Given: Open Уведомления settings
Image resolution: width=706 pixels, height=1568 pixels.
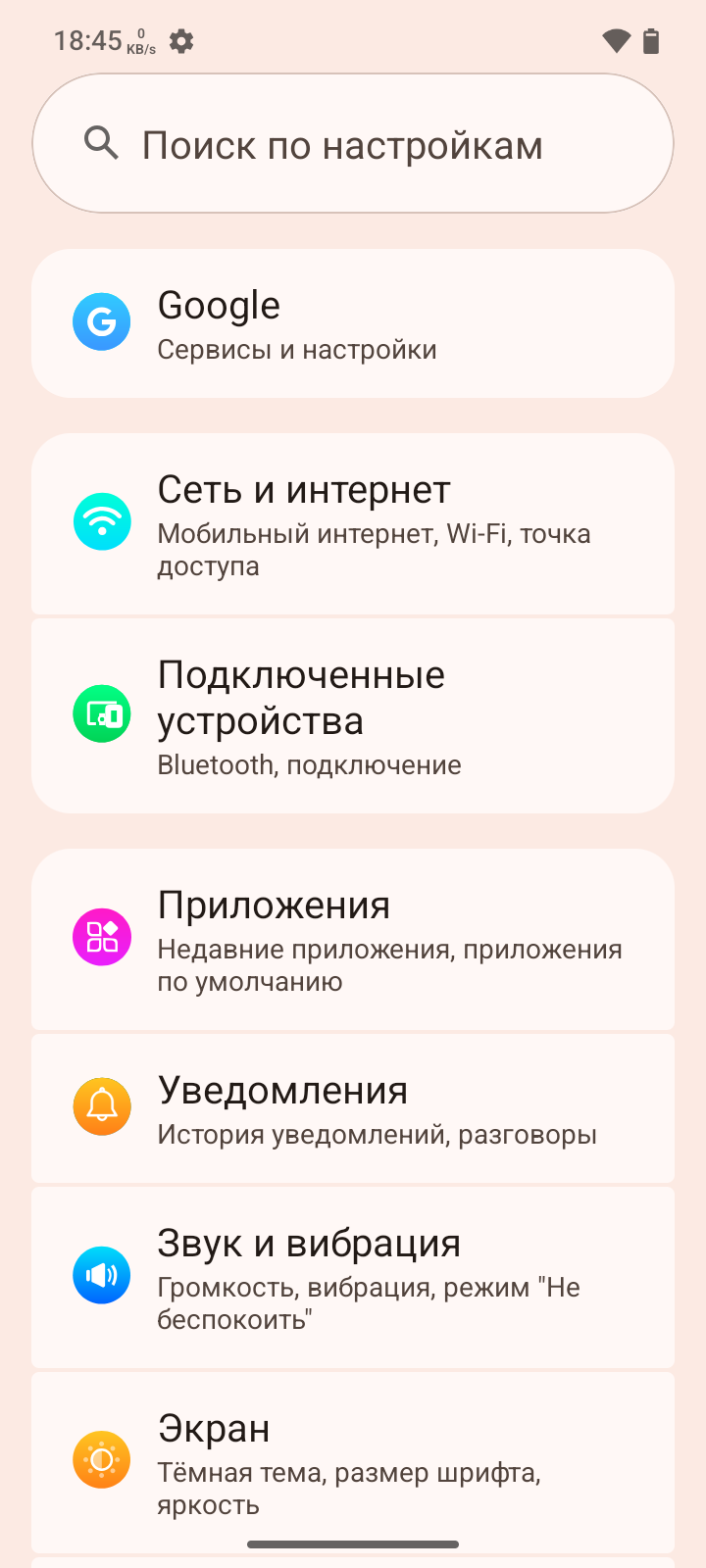Looking at the screenshot, I should coord(353,1108).
